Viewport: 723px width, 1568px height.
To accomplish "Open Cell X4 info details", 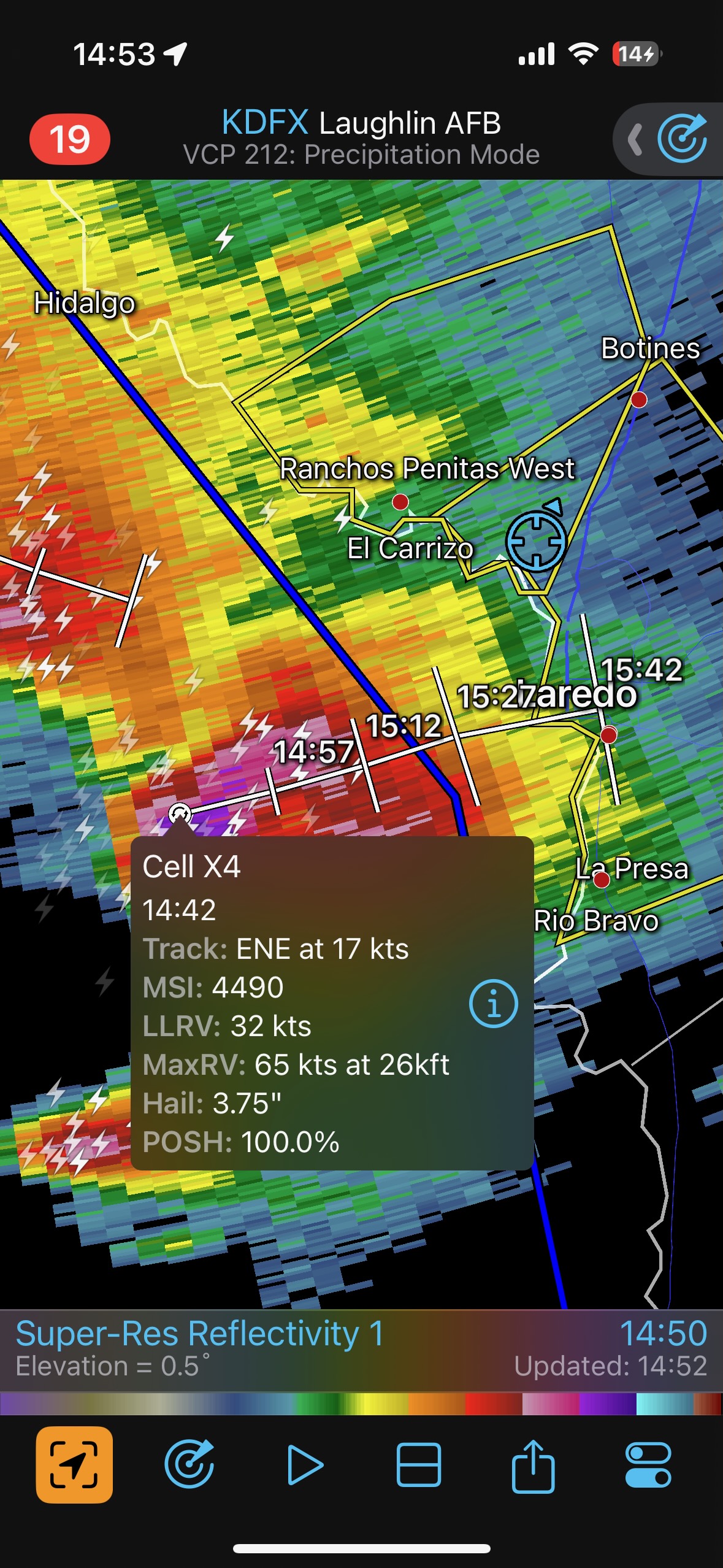I will 493,1003.
